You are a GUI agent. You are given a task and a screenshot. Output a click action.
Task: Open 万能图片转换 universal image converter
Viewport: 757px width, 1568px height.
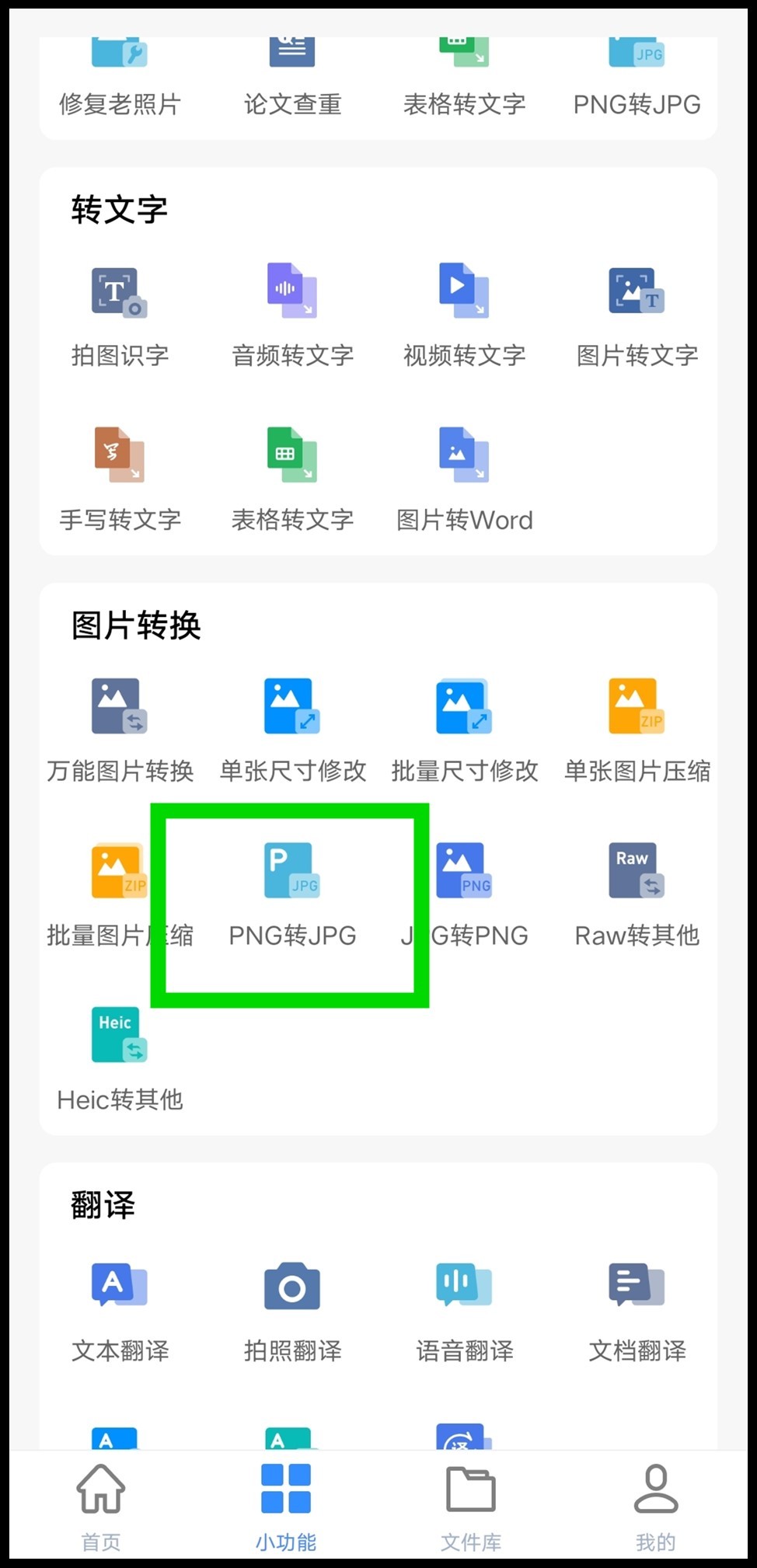coord(117,727)
